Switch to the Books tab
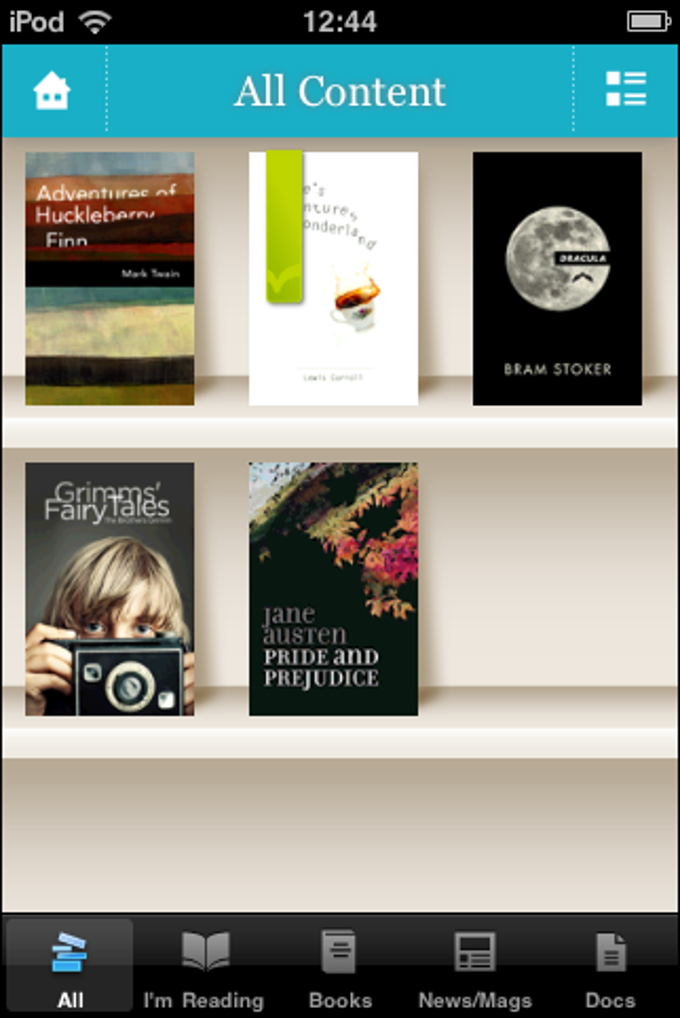 (339, 966)
